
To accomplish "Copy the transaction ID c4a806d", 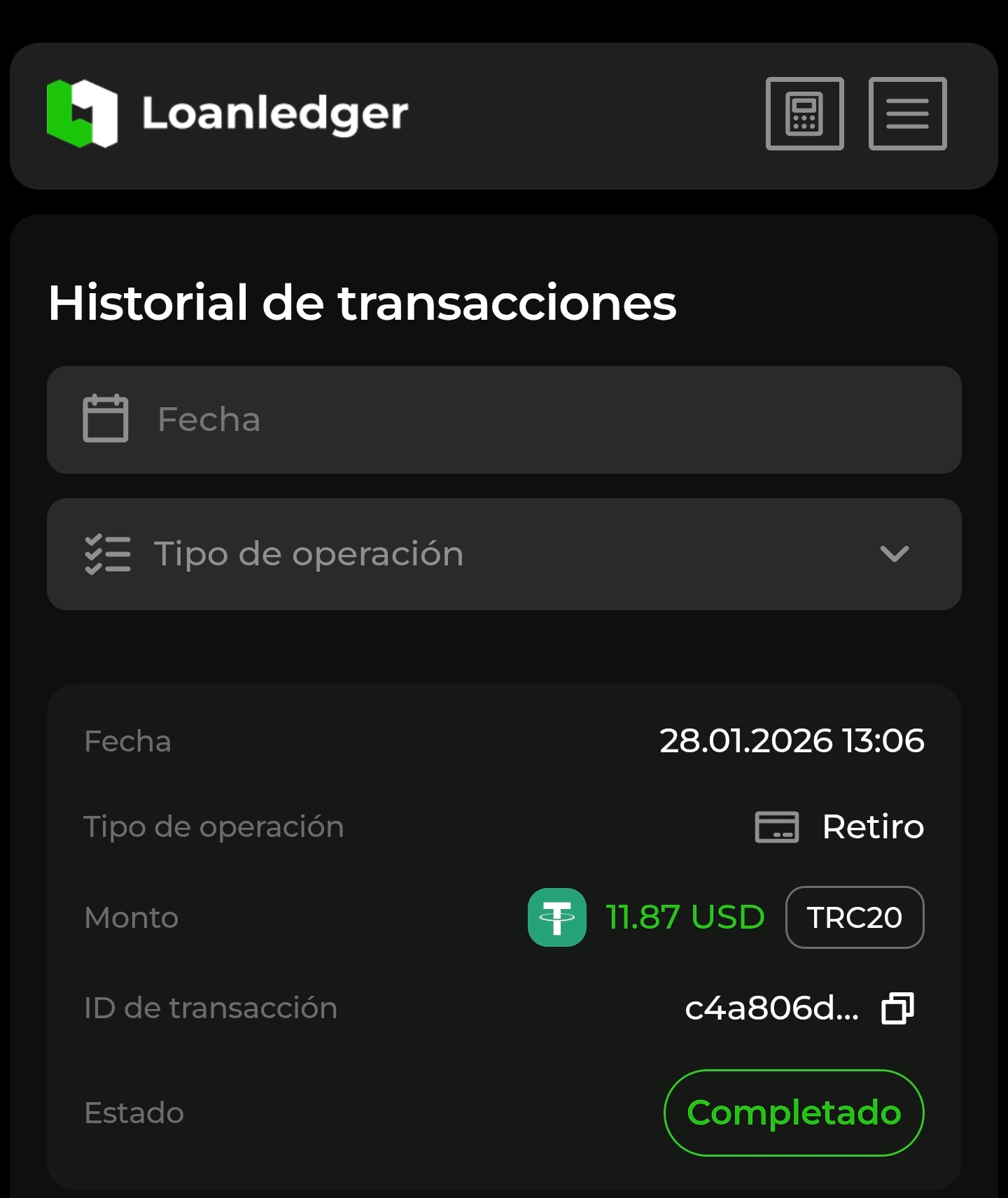I will (x=897, y=1008).
